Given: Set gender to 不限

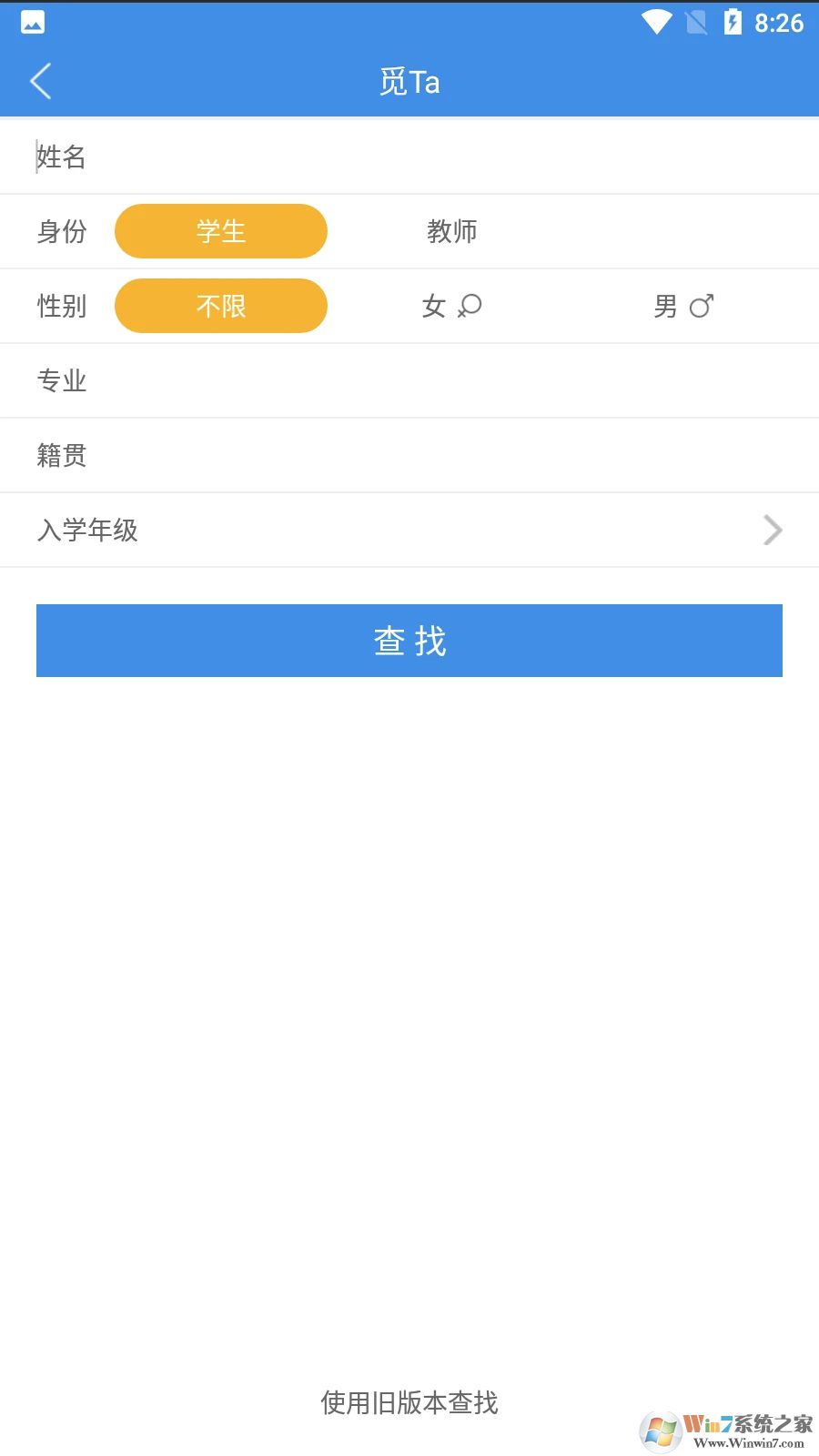Looking at the screenshot, I should [x=221, y=306].
